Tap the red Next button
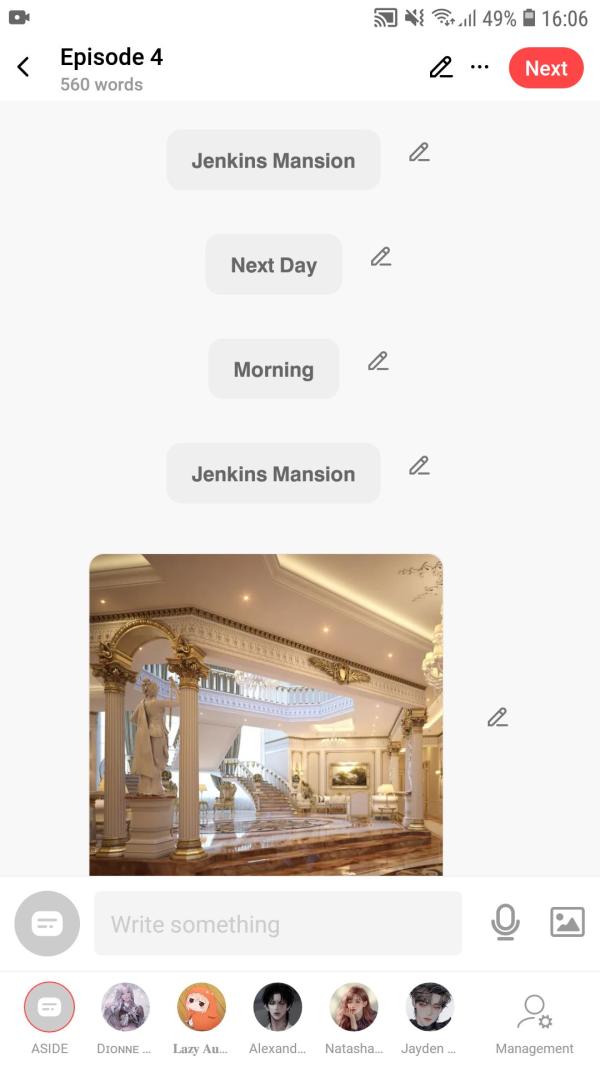This screenshot has width=600, height=1067. point(545,68)
